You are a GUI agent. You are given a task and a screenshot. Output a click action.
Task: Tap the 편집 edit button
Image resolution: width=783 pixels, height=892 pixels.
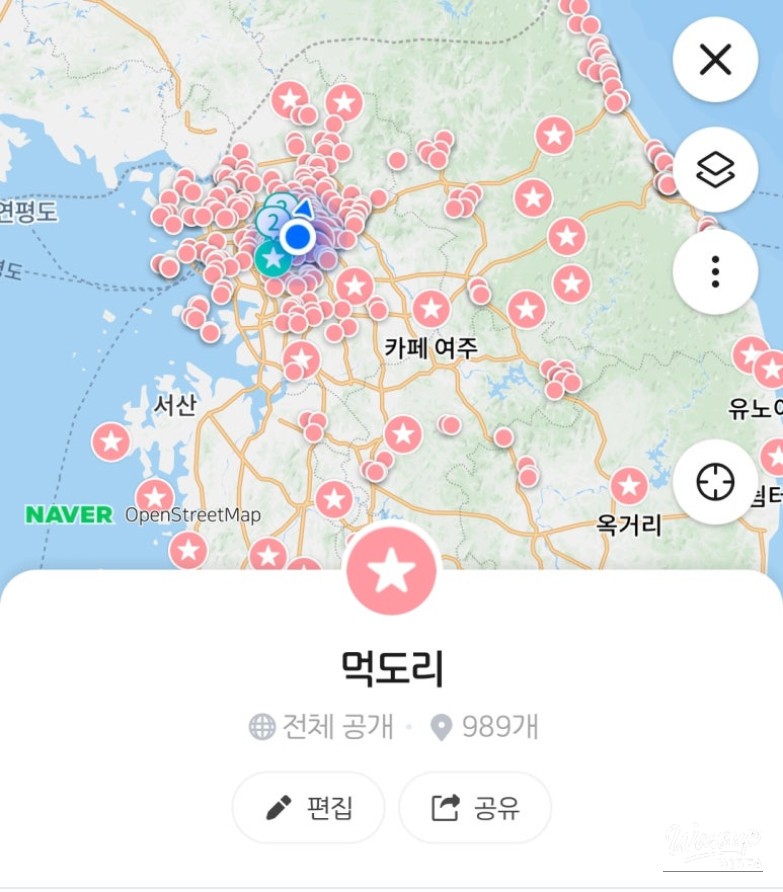coord(309,808)
